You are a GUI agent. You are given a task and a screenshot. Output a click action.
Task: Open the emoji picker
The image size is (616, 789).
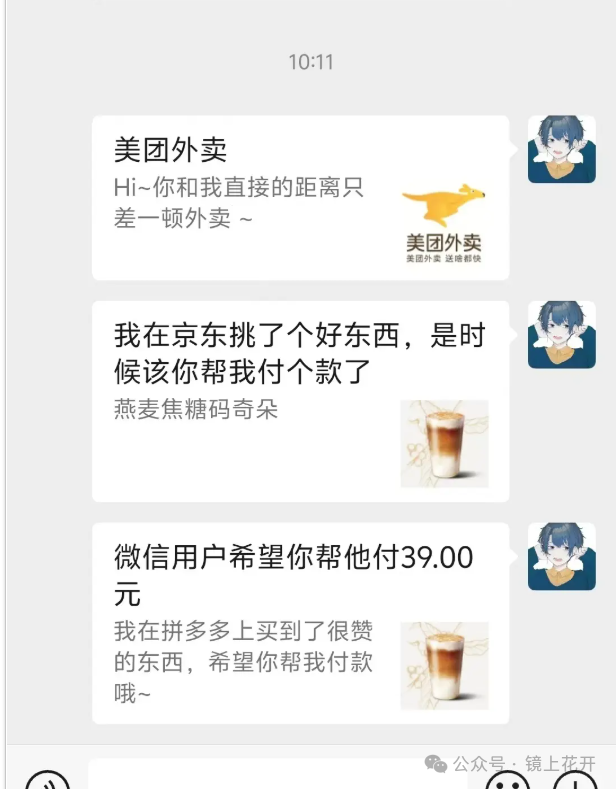[x=508, y=781]
